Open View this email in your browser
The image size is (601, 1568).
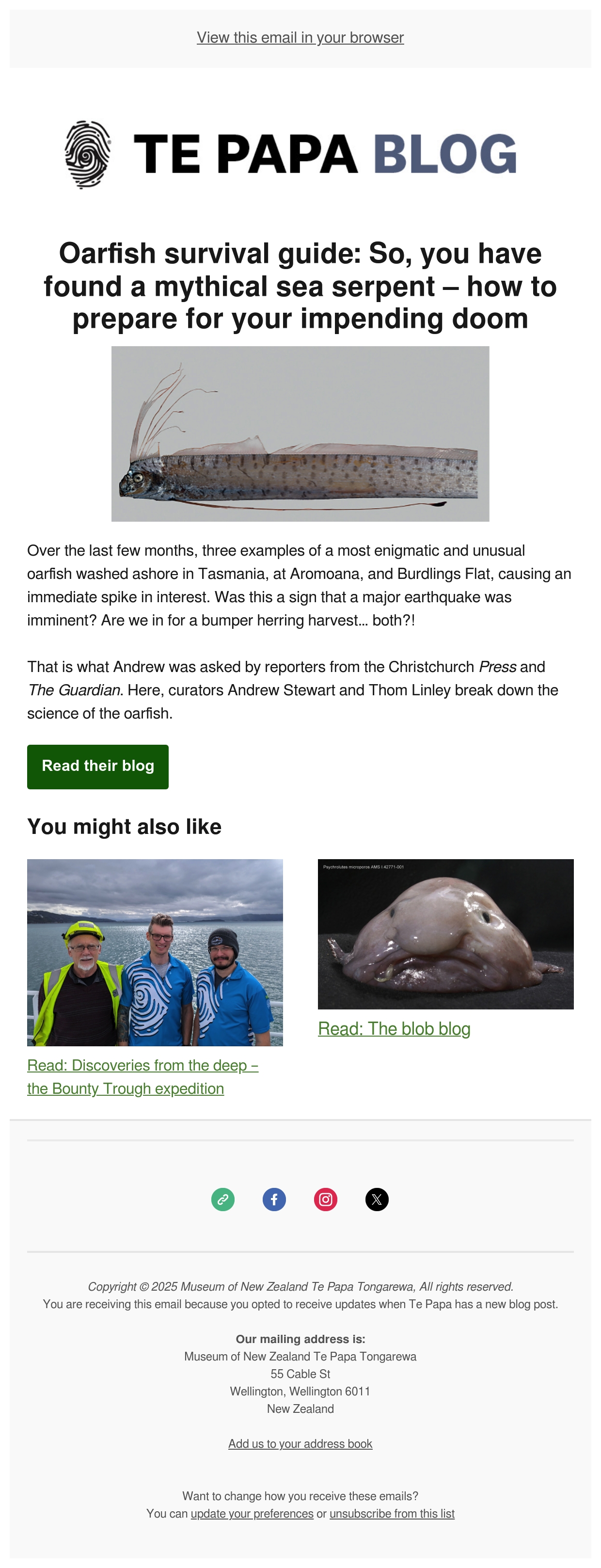[300, 38]
